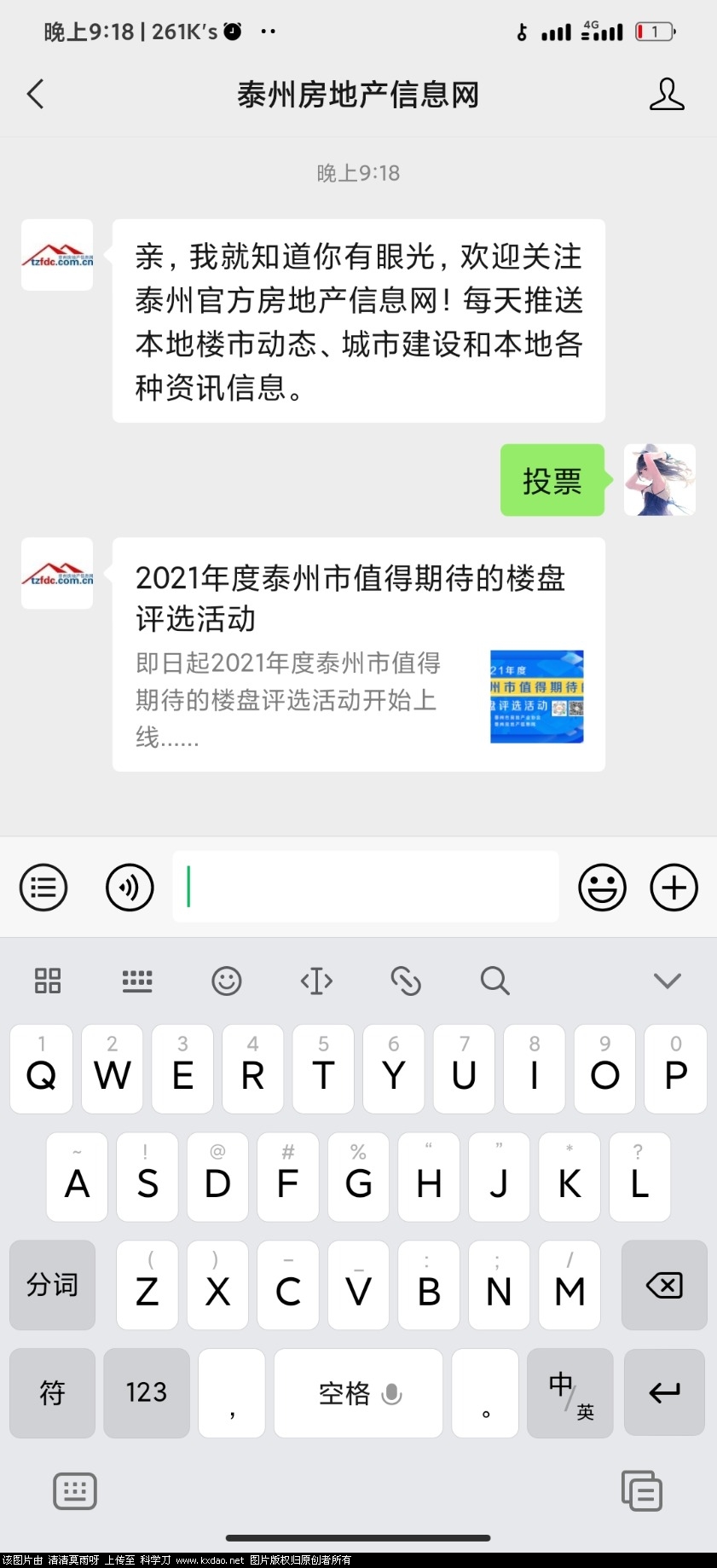Tap the back arrow to leave chat
Screen dimensions: 717x1568
[36, 95]
